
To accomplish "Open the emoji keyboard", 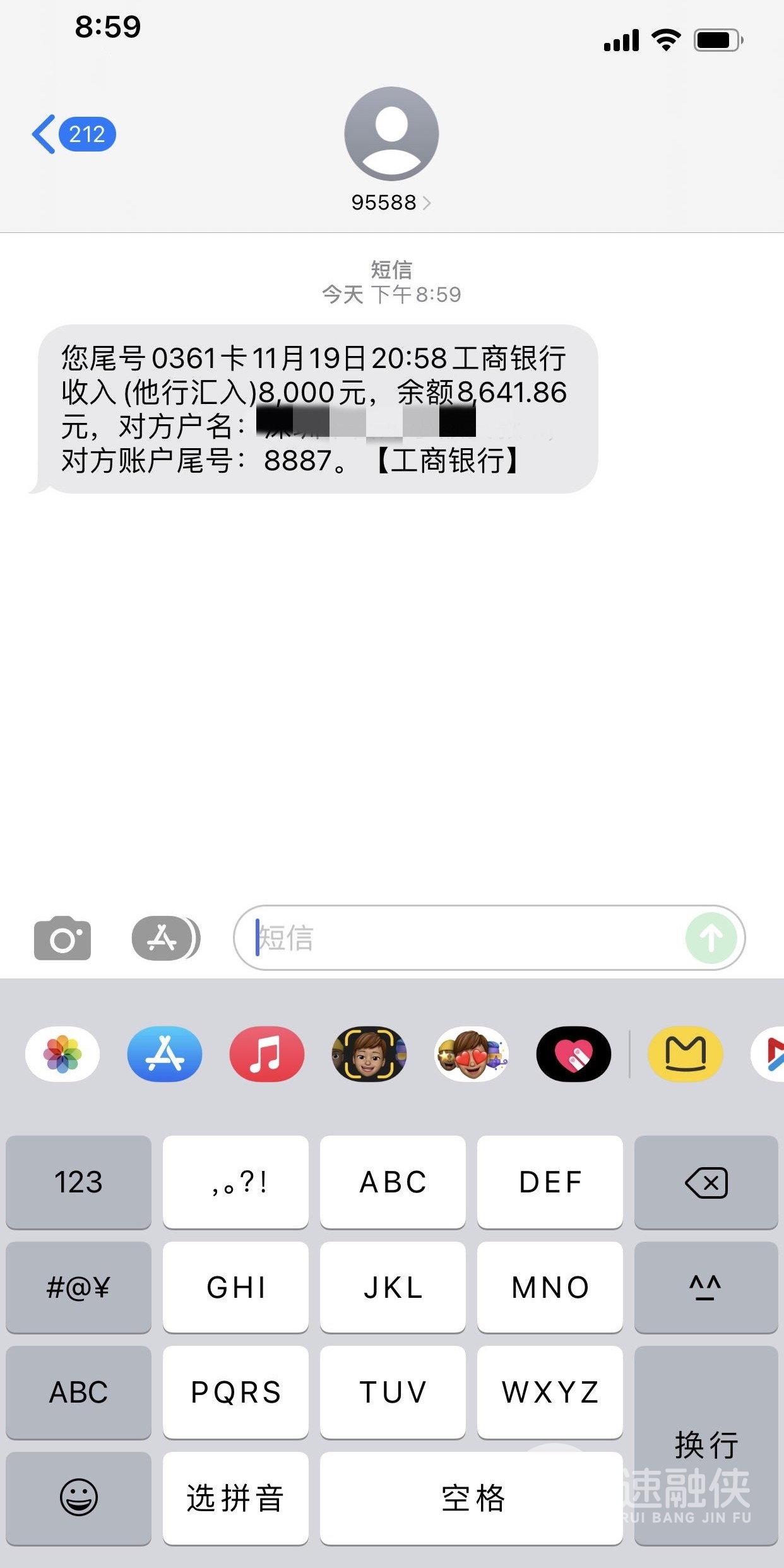I will (78, 1497).
